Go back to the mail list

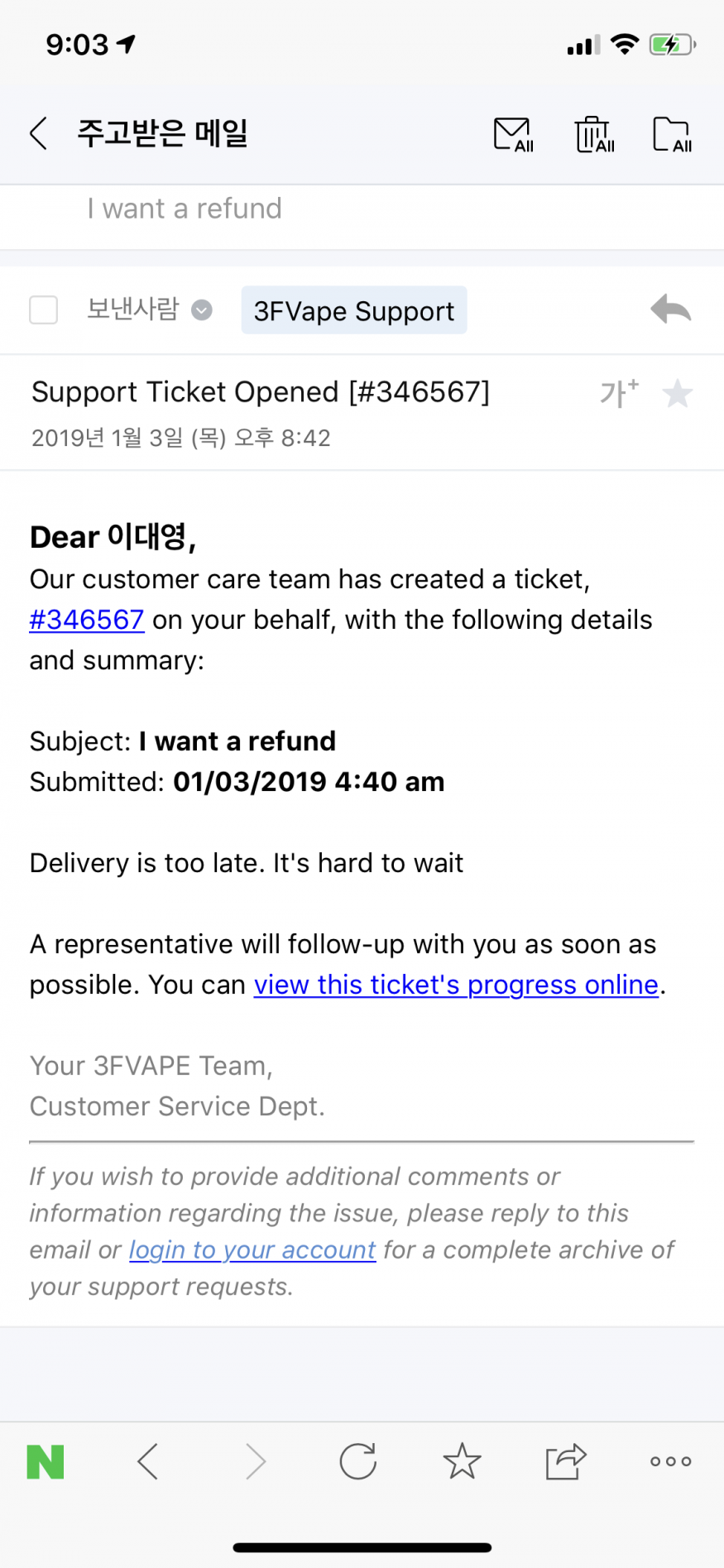pyautogui.click(x=39, y=133)
